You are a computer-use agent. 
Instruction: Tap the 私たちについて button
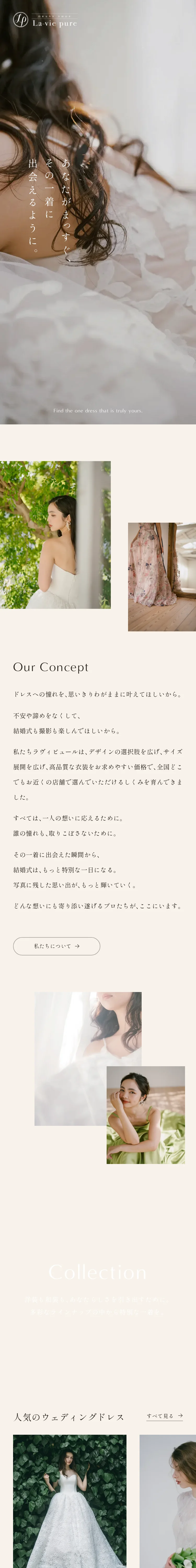pos(57,946)
